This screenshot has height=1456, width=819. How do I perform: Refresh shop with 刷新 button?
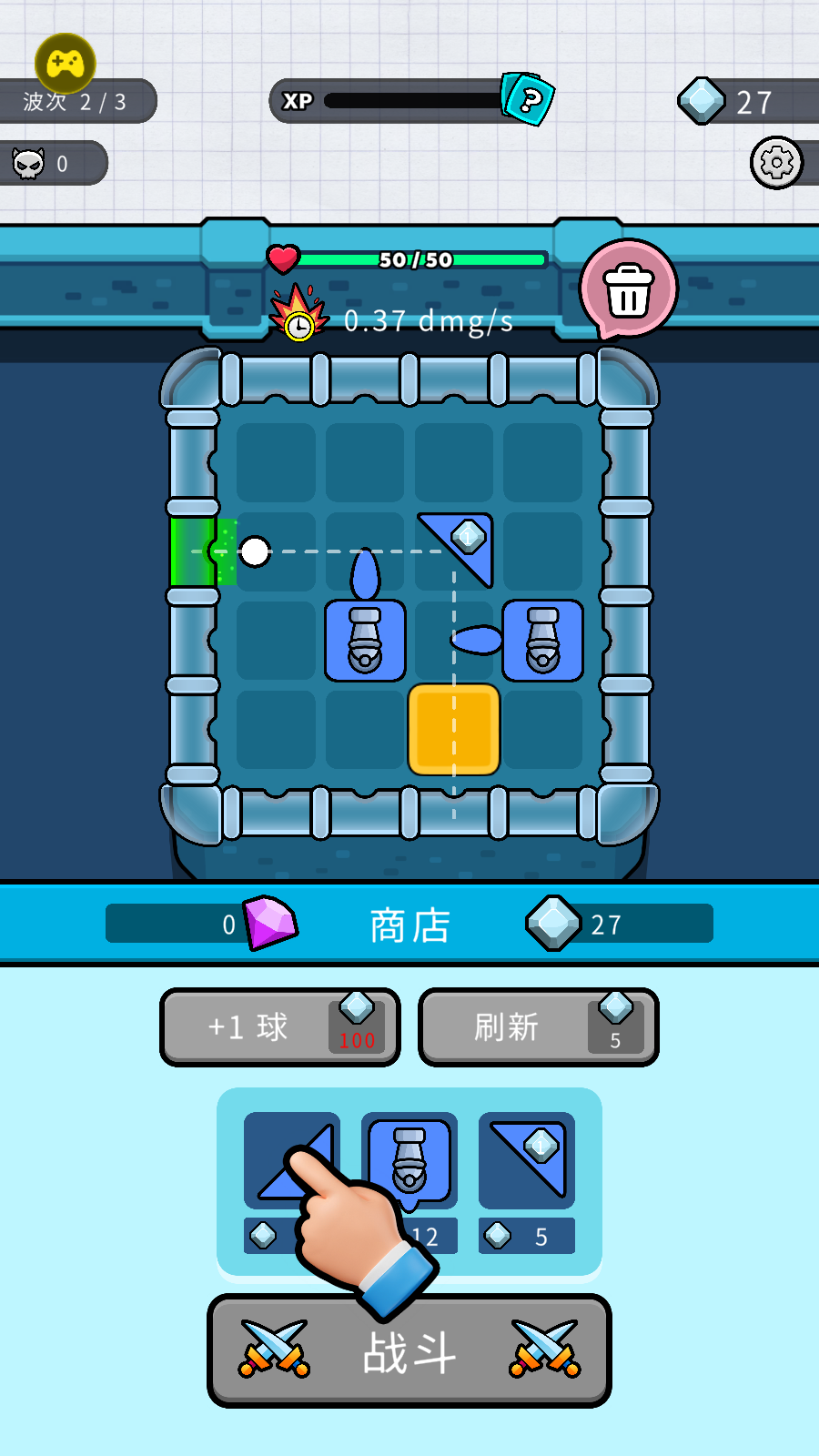[x=538, y=1026]
